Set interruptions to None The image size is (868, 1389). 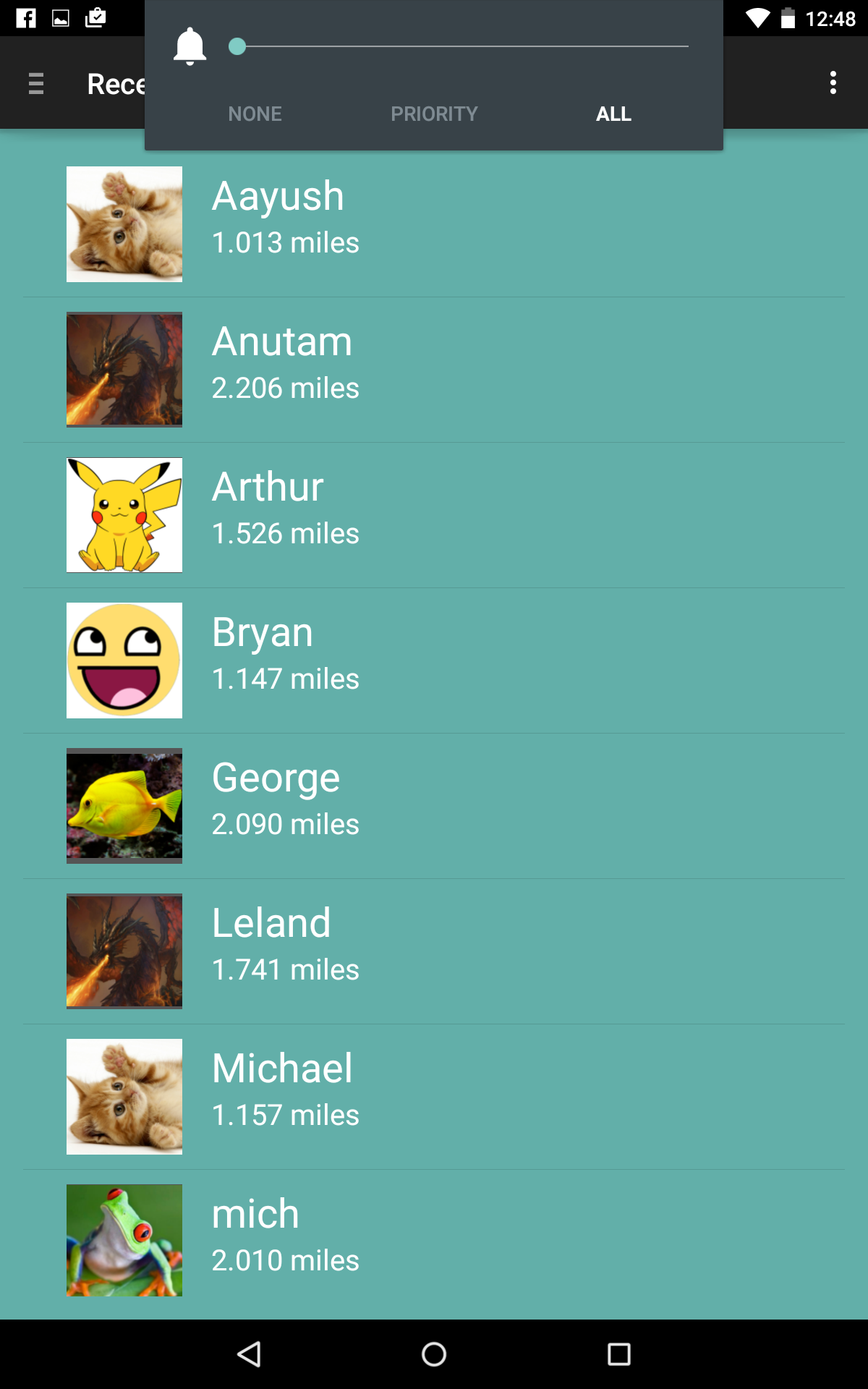point(255,114)
